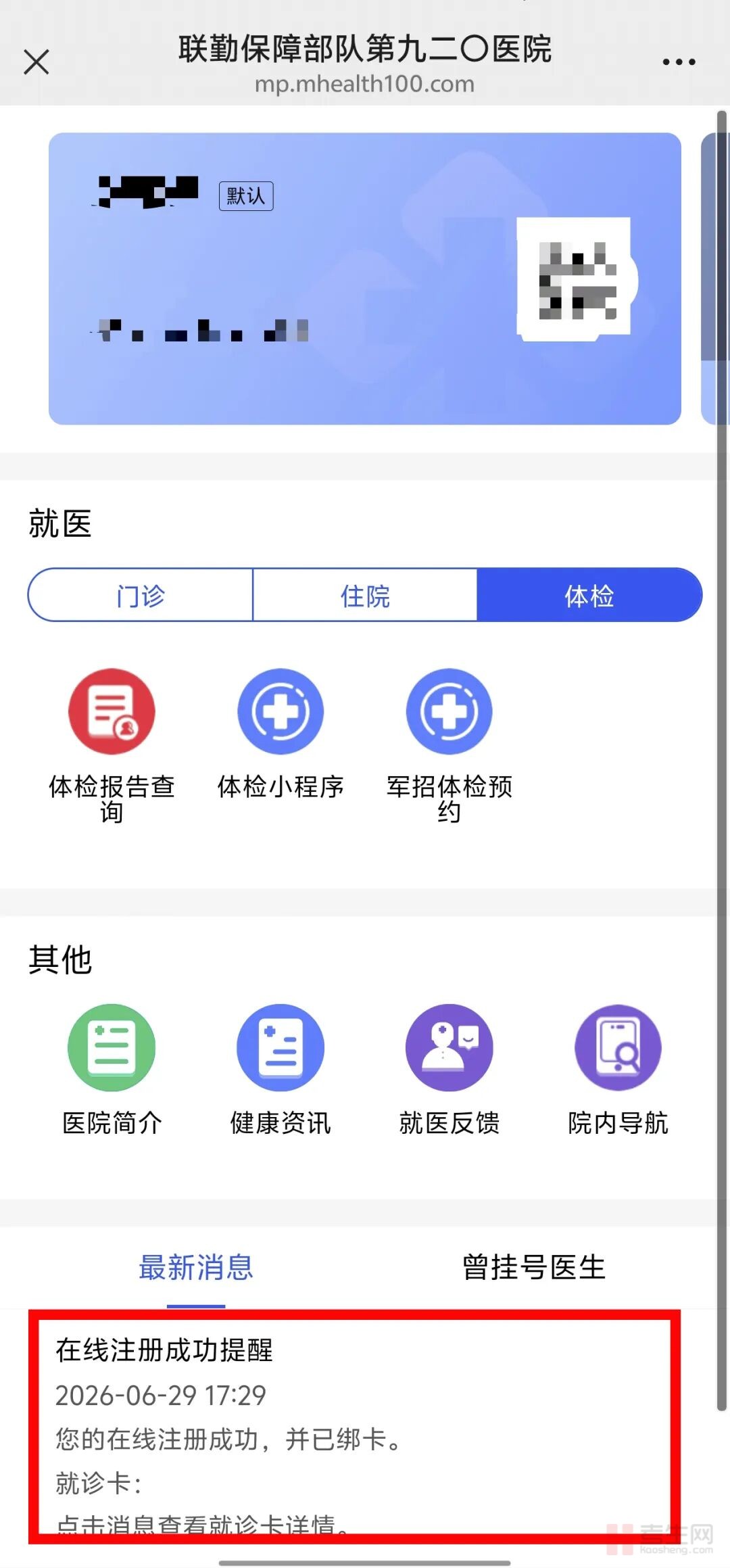Switch to the 曾挂号医生 tab
The image size is (730, 1568).
click(x=534, y=1267)
